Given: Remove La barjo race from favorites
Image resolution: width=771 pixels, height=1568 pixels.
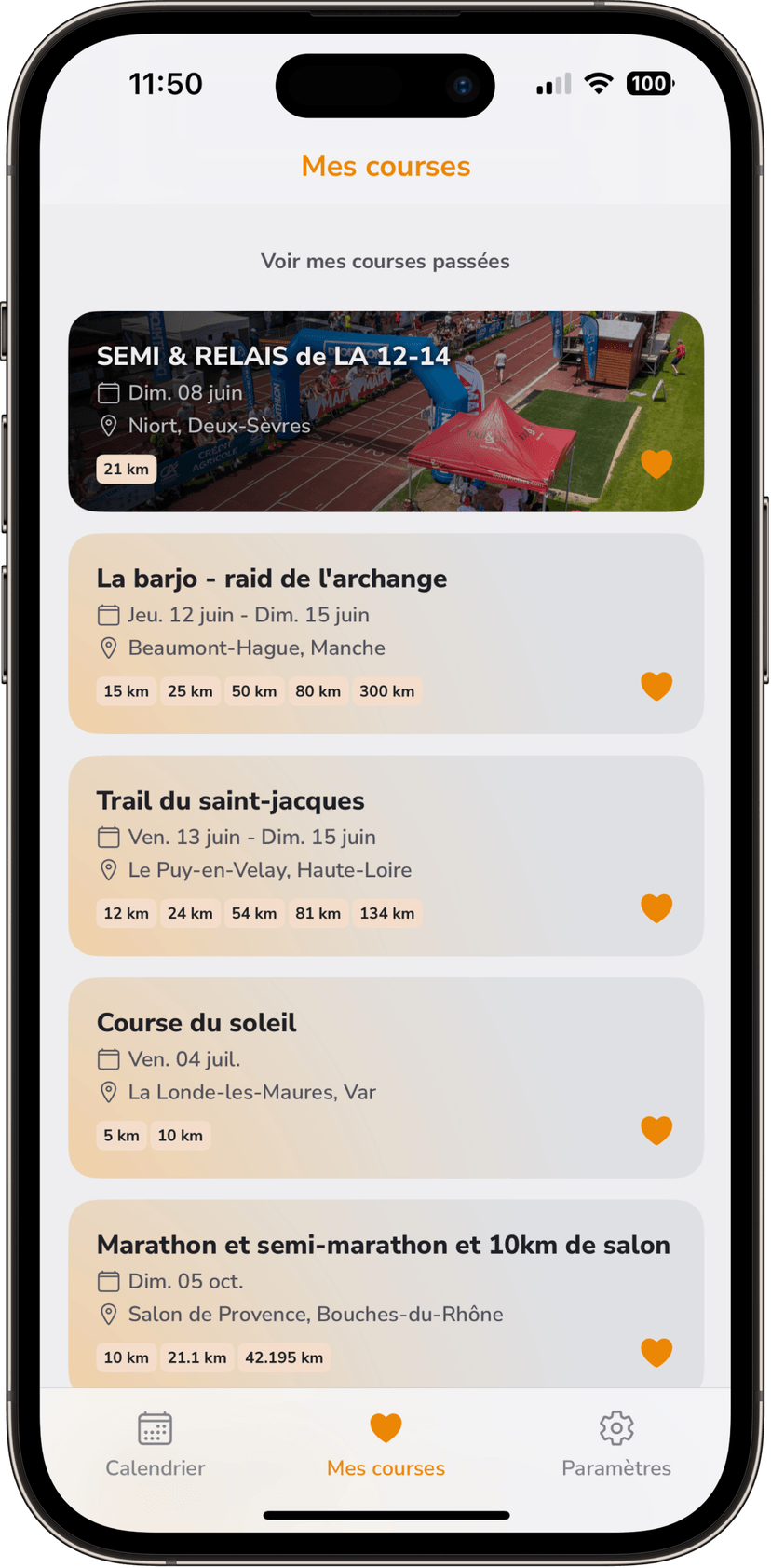Looking at the screenshot, I should [656, 686].
